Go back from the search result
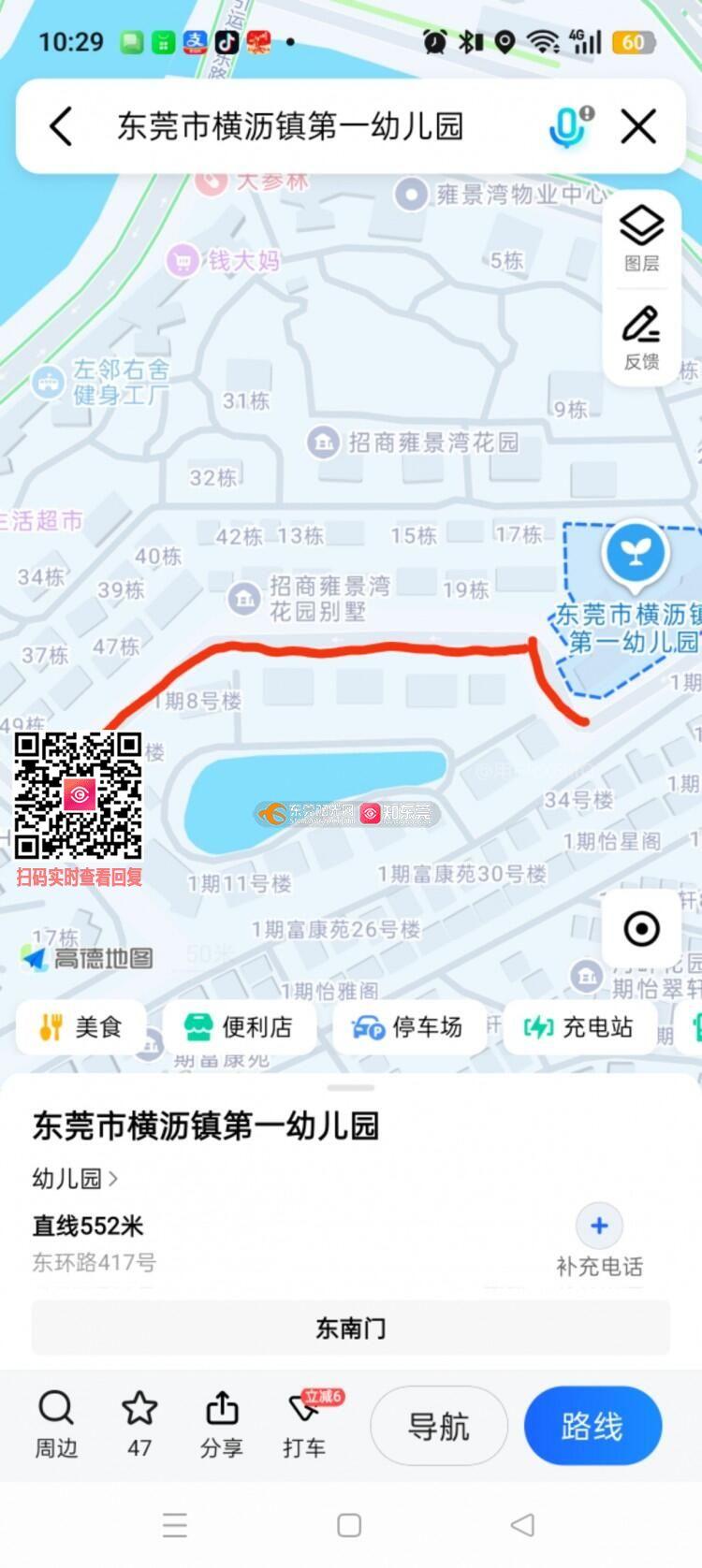Screen dimensions: 702x1568 pos(62,126)
